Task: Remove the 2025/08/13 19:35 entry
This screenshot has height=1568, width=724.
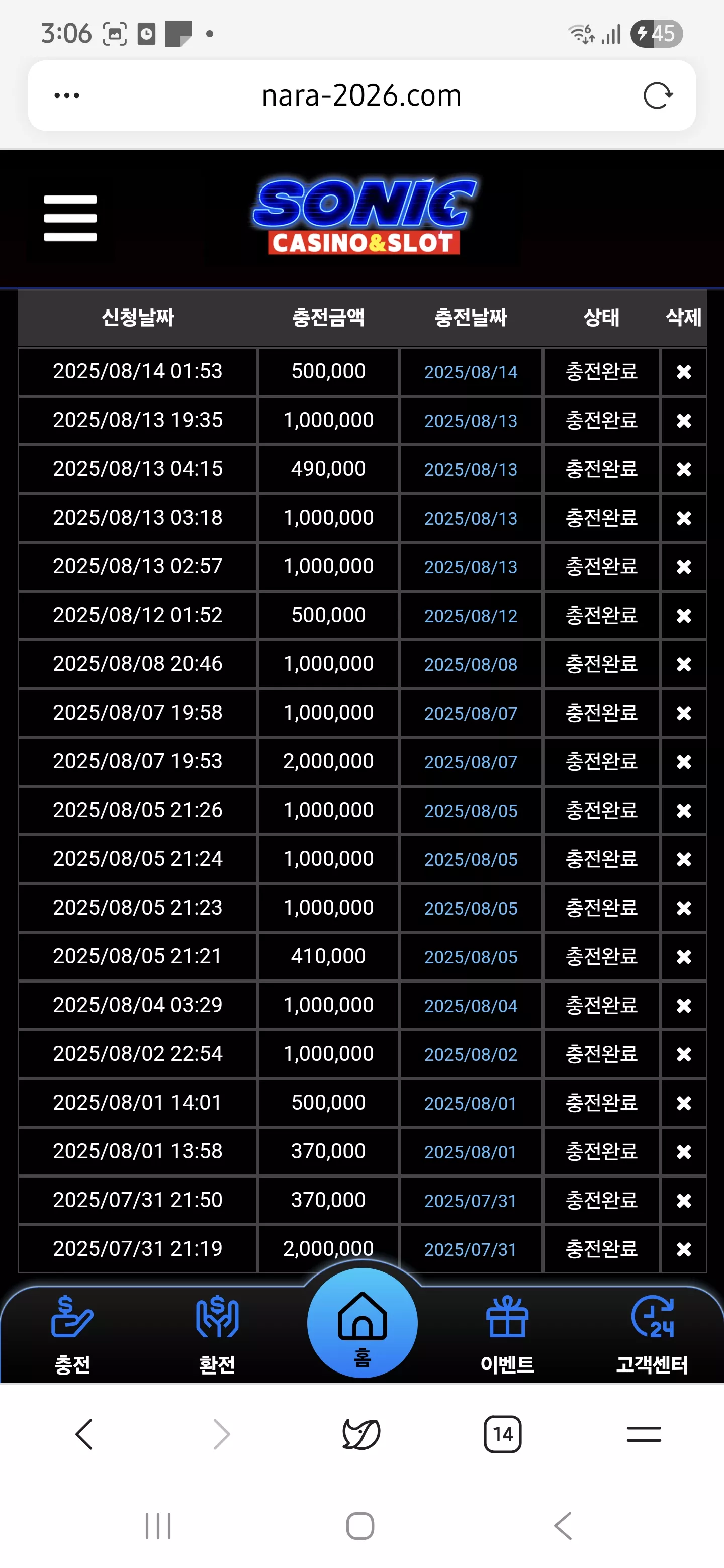Action: [x=684, y=421]
